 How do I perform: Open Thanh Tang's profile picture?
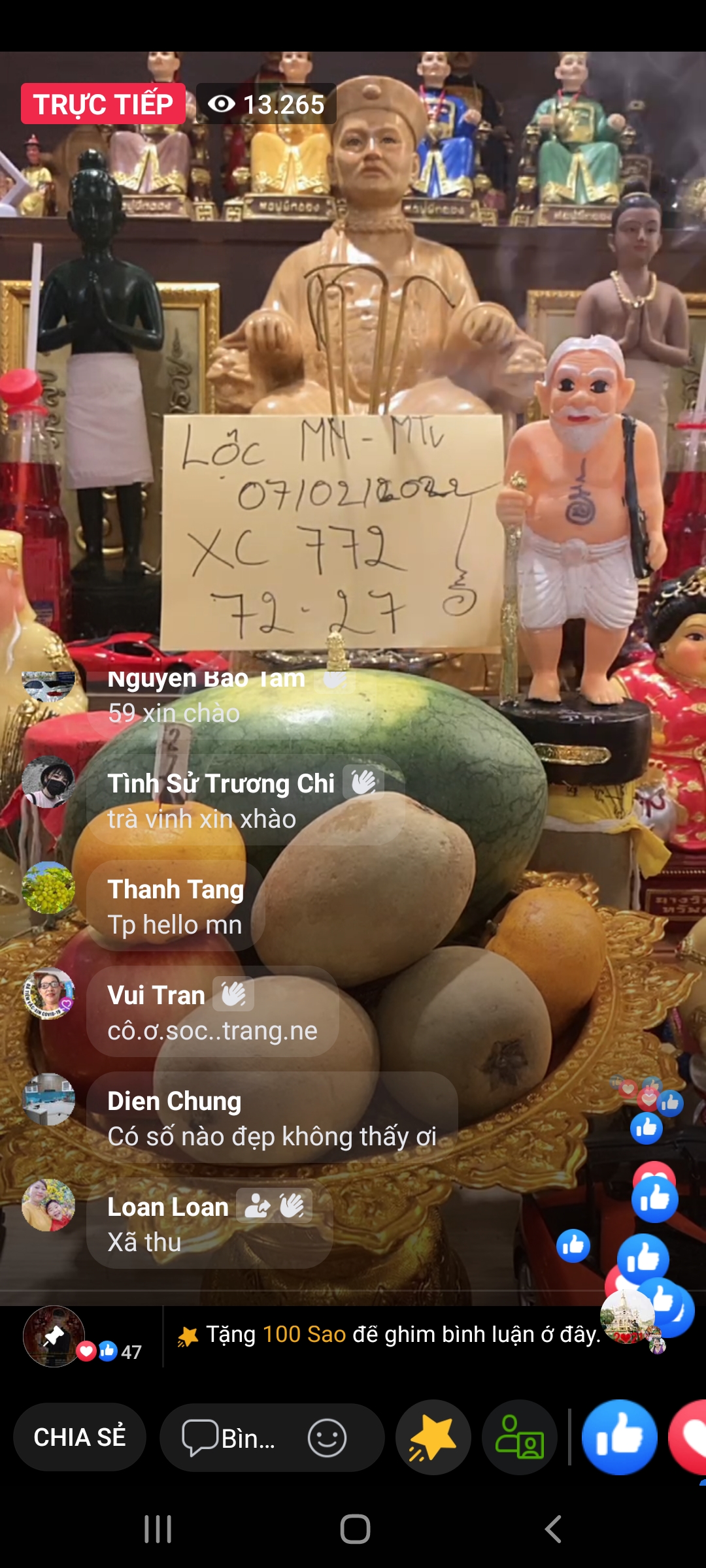[x=48, y=888]
